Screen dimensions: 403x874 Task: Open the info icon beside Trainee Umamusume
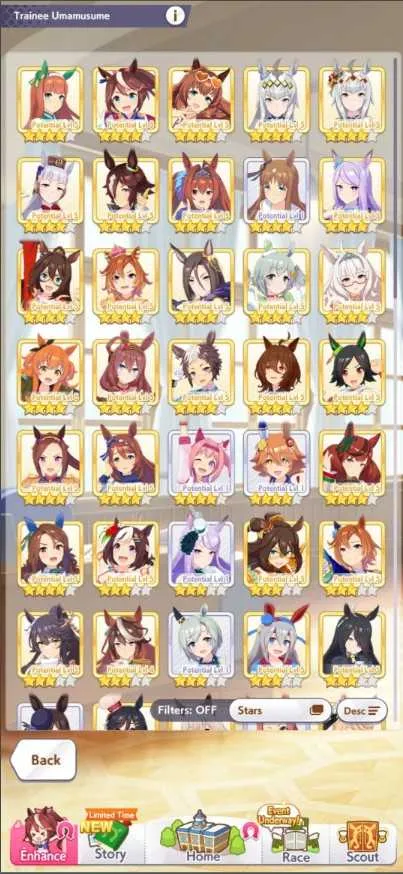pos(175,16)
